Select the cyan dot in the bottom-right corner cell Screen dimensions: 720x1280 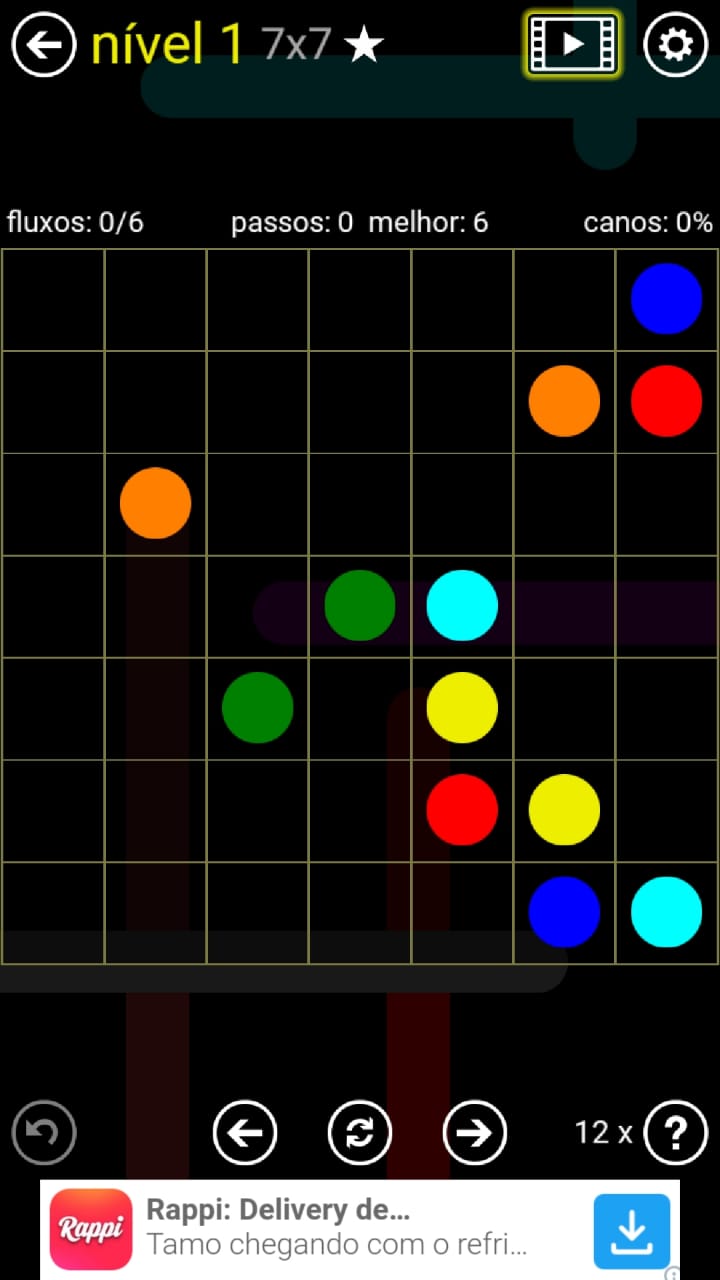click(x=666, y=911)
